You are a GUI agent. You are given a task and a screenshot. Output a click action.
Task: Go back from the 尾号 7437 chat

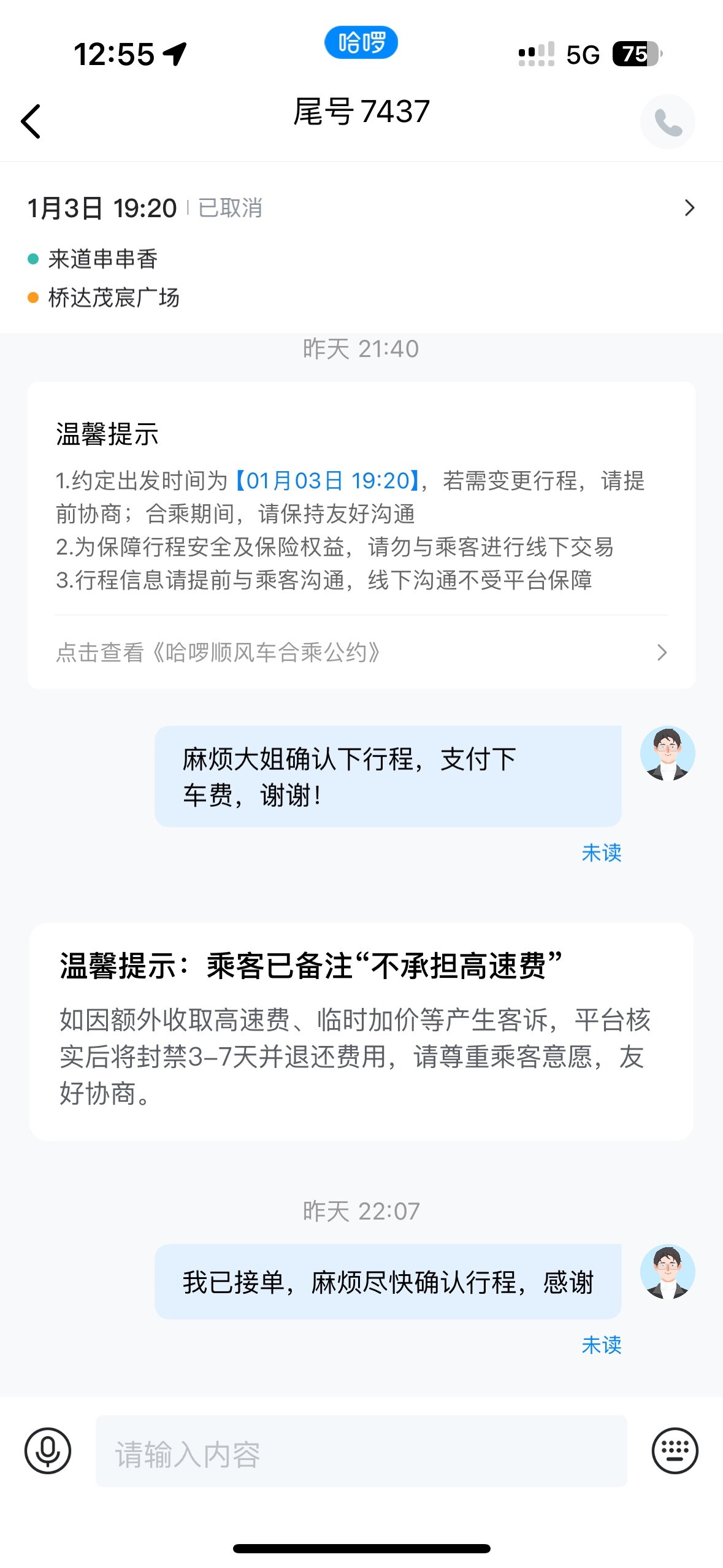click(x=31, y=121)
